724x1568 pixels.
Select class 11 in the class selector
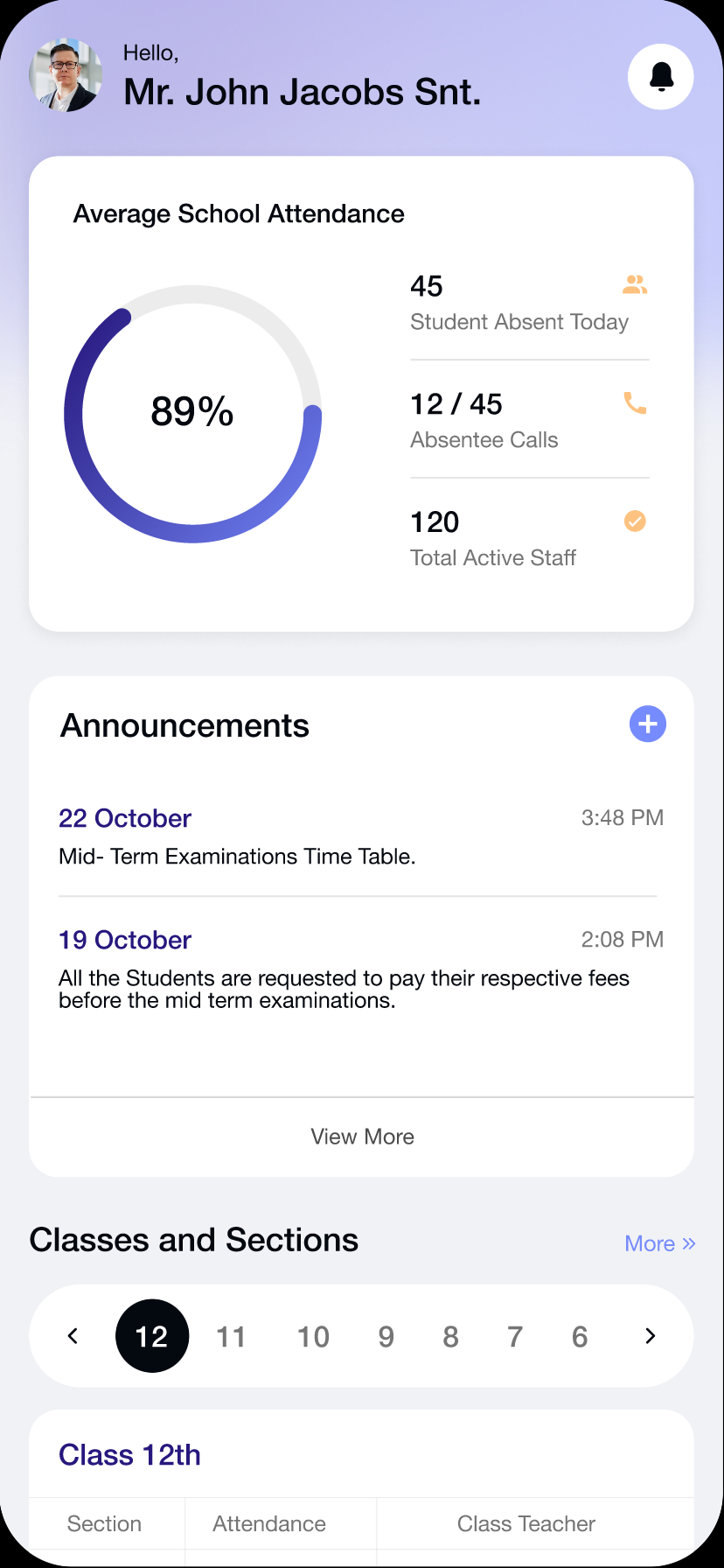coord(231,1336)
